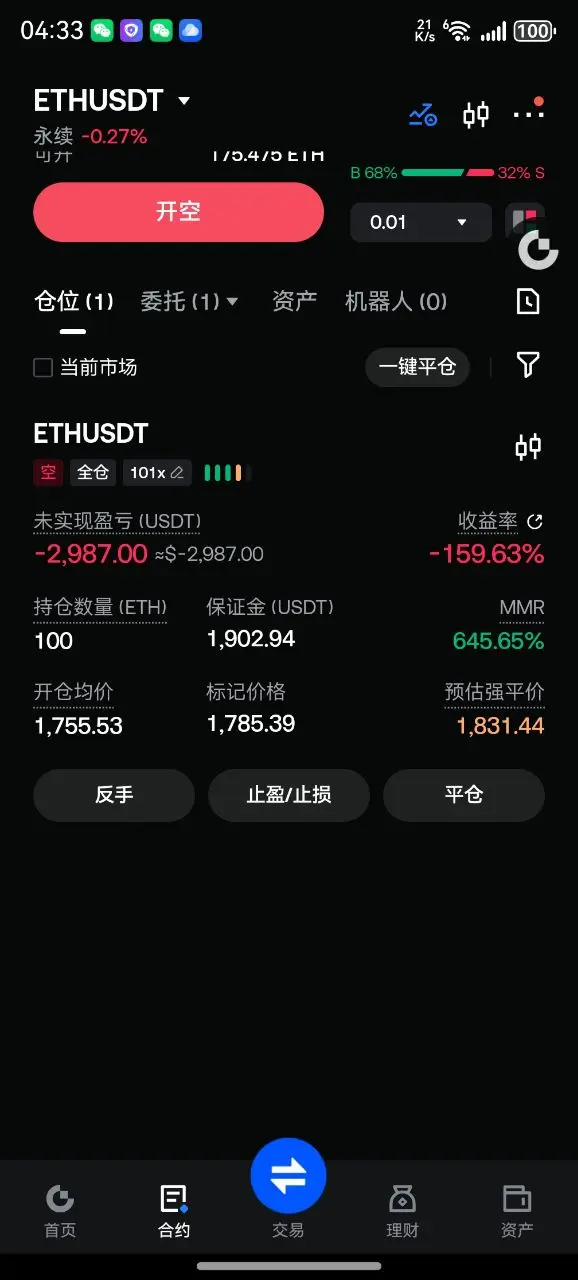Switch to the 资产 tab

point(294,301)
